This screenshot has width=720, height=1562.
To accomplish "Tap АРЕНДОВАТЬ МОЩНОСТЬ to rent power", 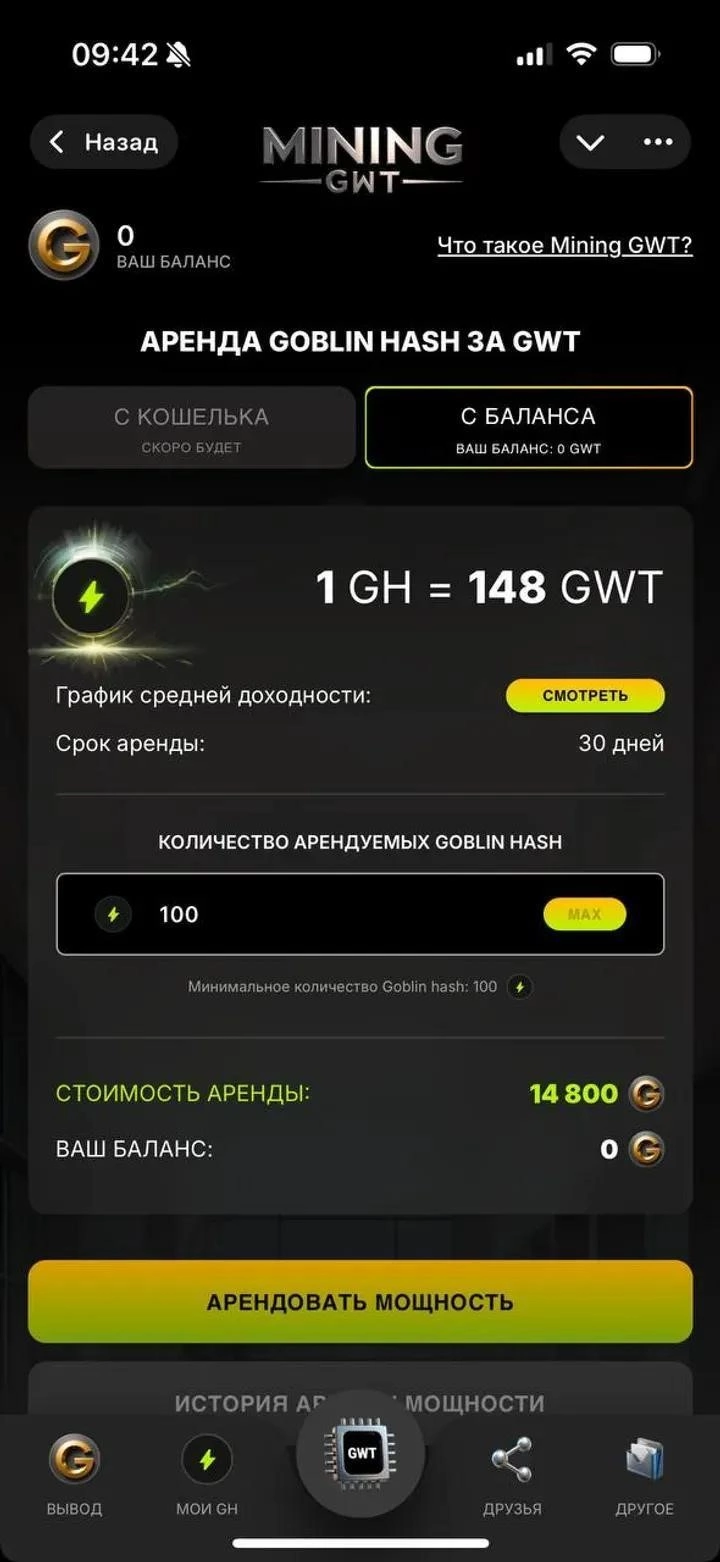I will (x=360, y=1301).
